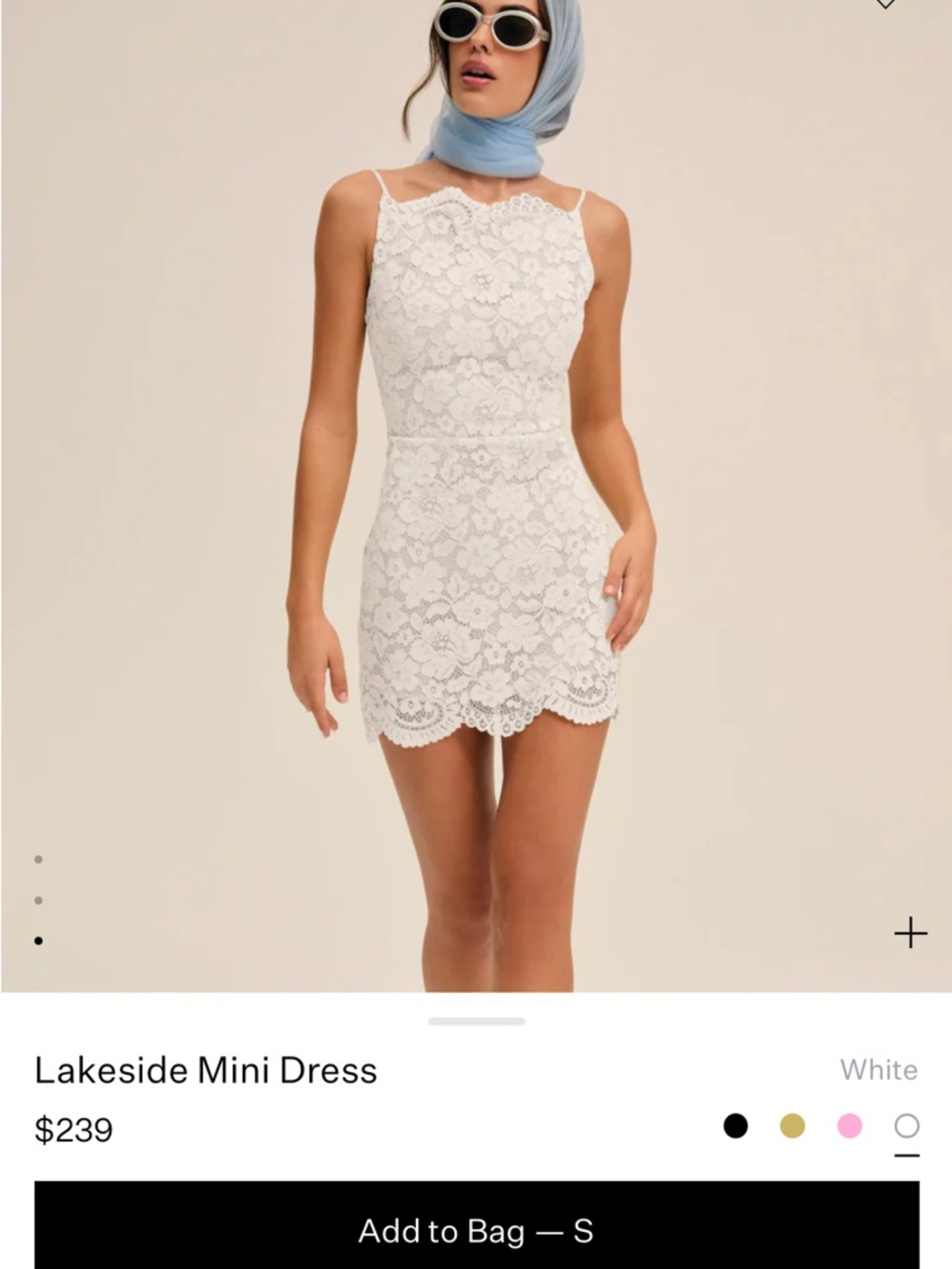Image resolution: width=952 pixels, height=1269 pixels.
Task: Select the currently active white color swatch
Action: (905, 1124)
